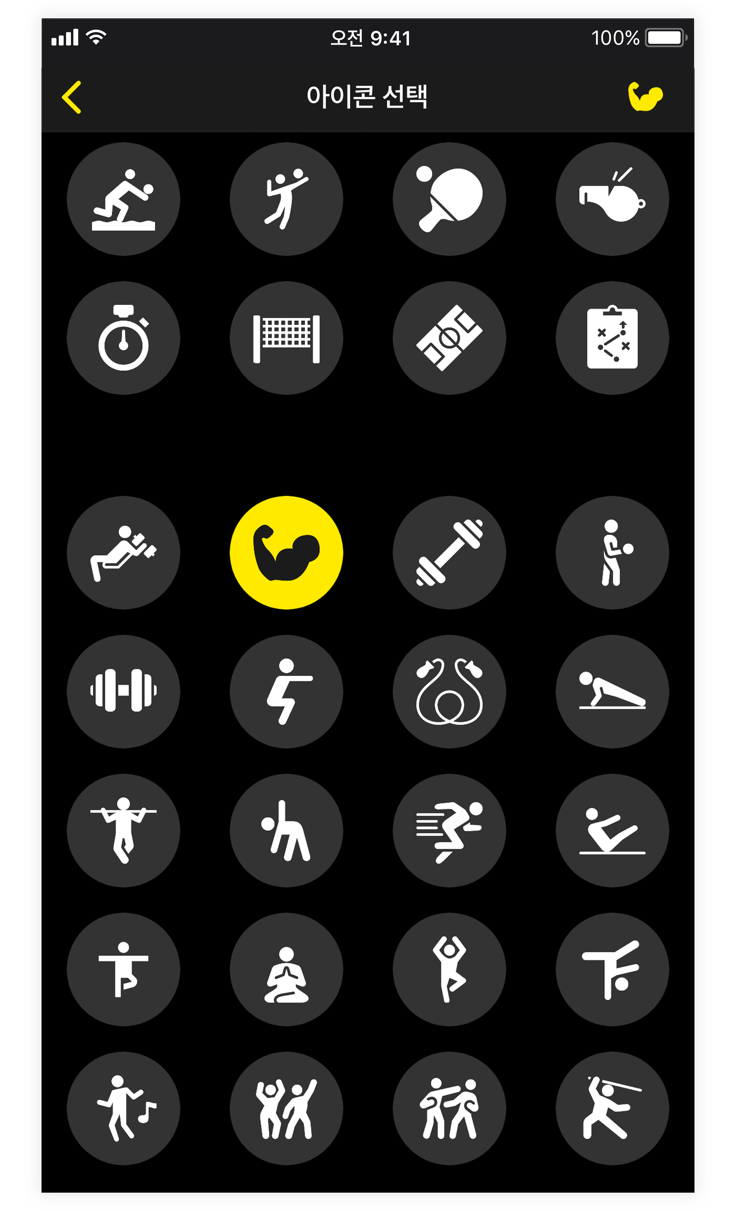The height and width of the screenshot is (1211, 736).
Task: Choose the whistle icon
Action: point(612,199)
